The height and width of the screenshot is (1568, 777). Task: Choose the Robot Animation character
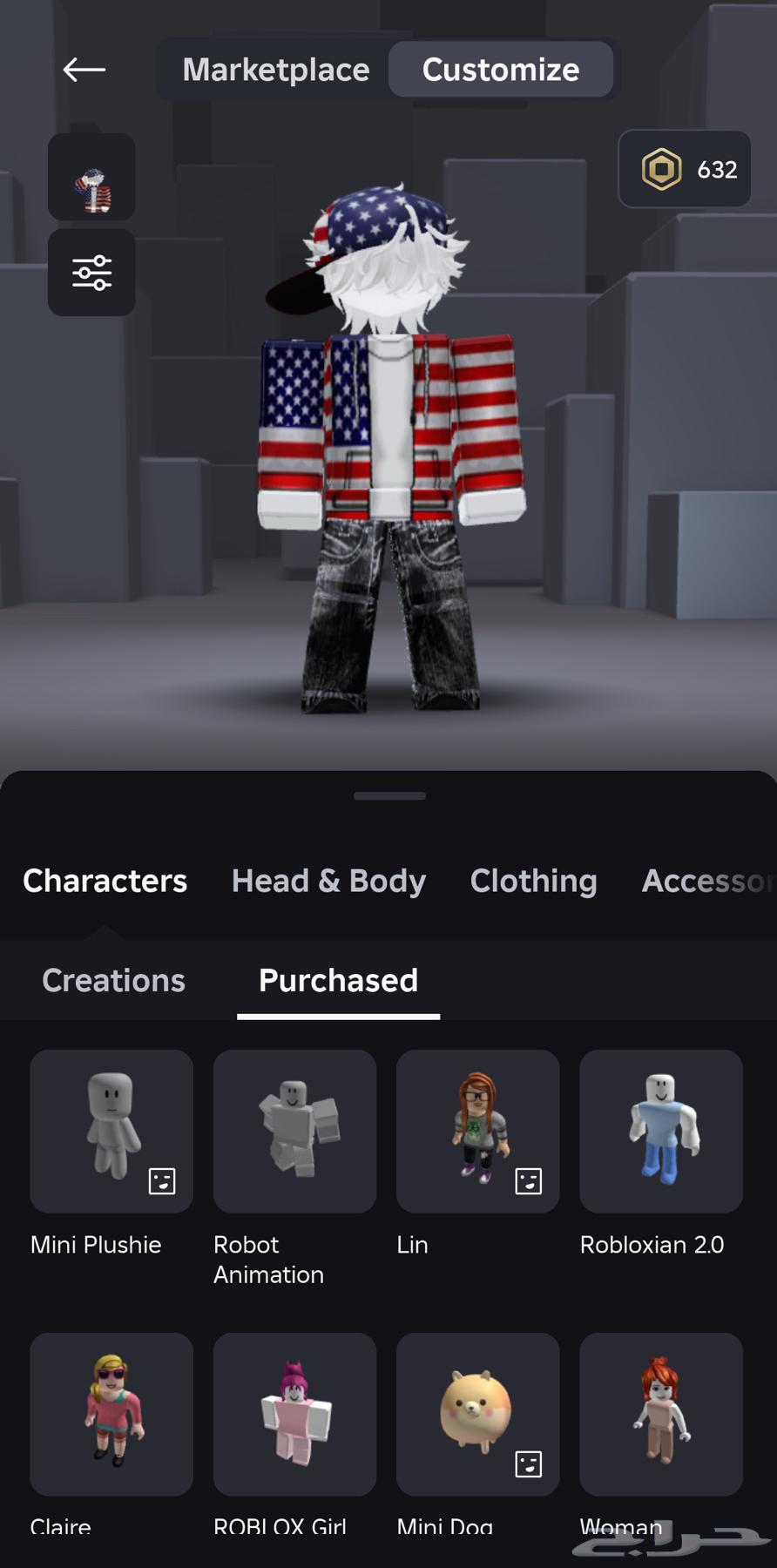pyautogui.click(x=294, y=1131)
